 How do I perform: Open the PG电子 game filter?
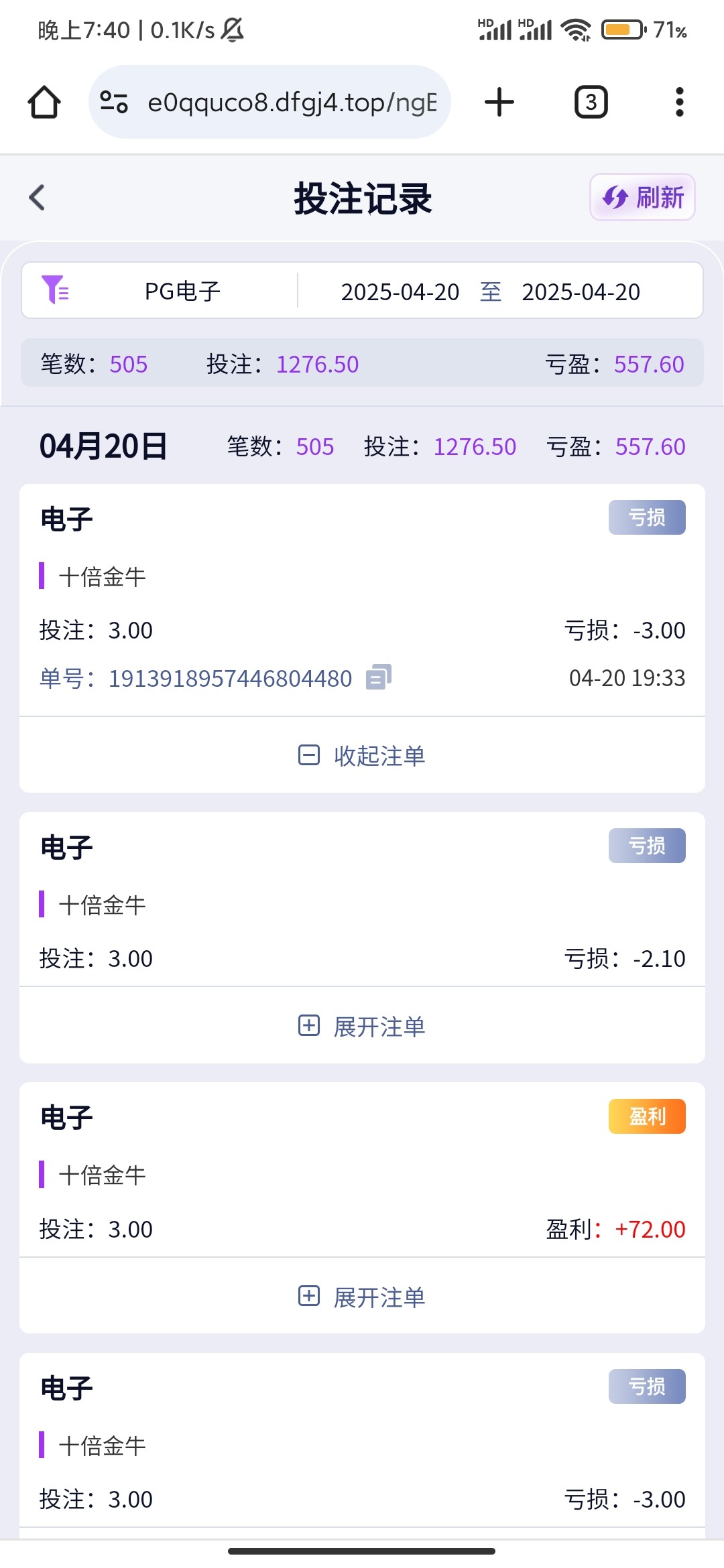coord(160,291)
